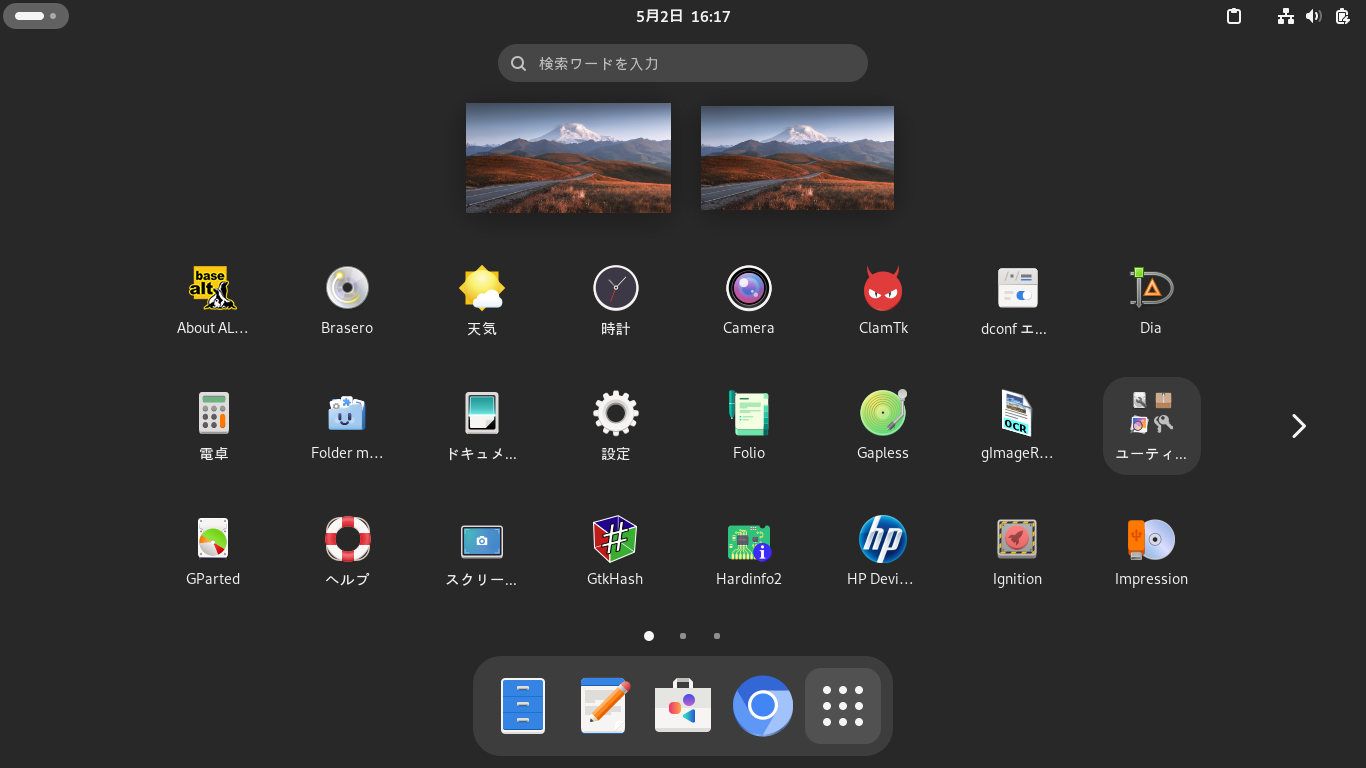
Task: Open the Chromium browser in the dock
Action: tap(763, 706)
